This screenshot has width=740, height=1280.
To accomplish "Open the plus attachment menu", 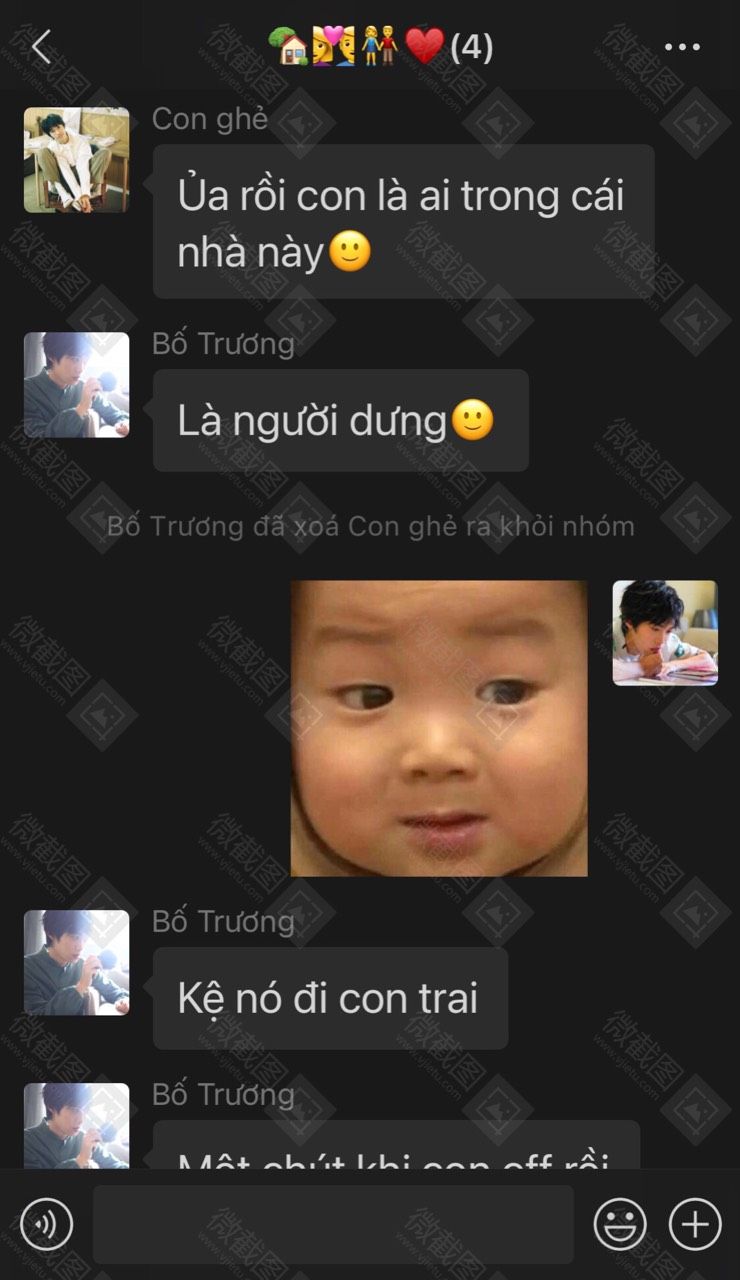I will [695, 1224].
